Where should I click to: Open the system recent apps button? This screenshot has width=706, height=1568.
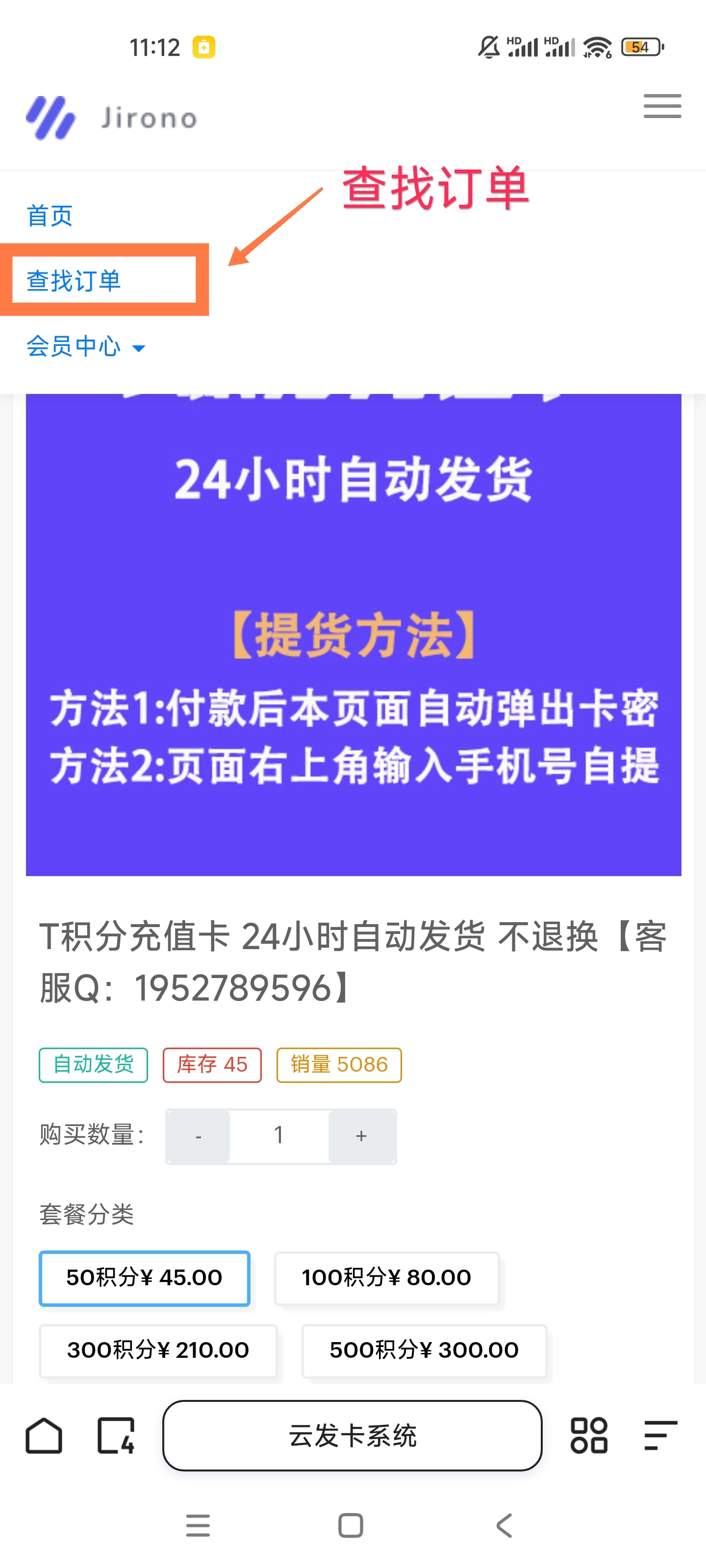click(x=198, y=1525)
